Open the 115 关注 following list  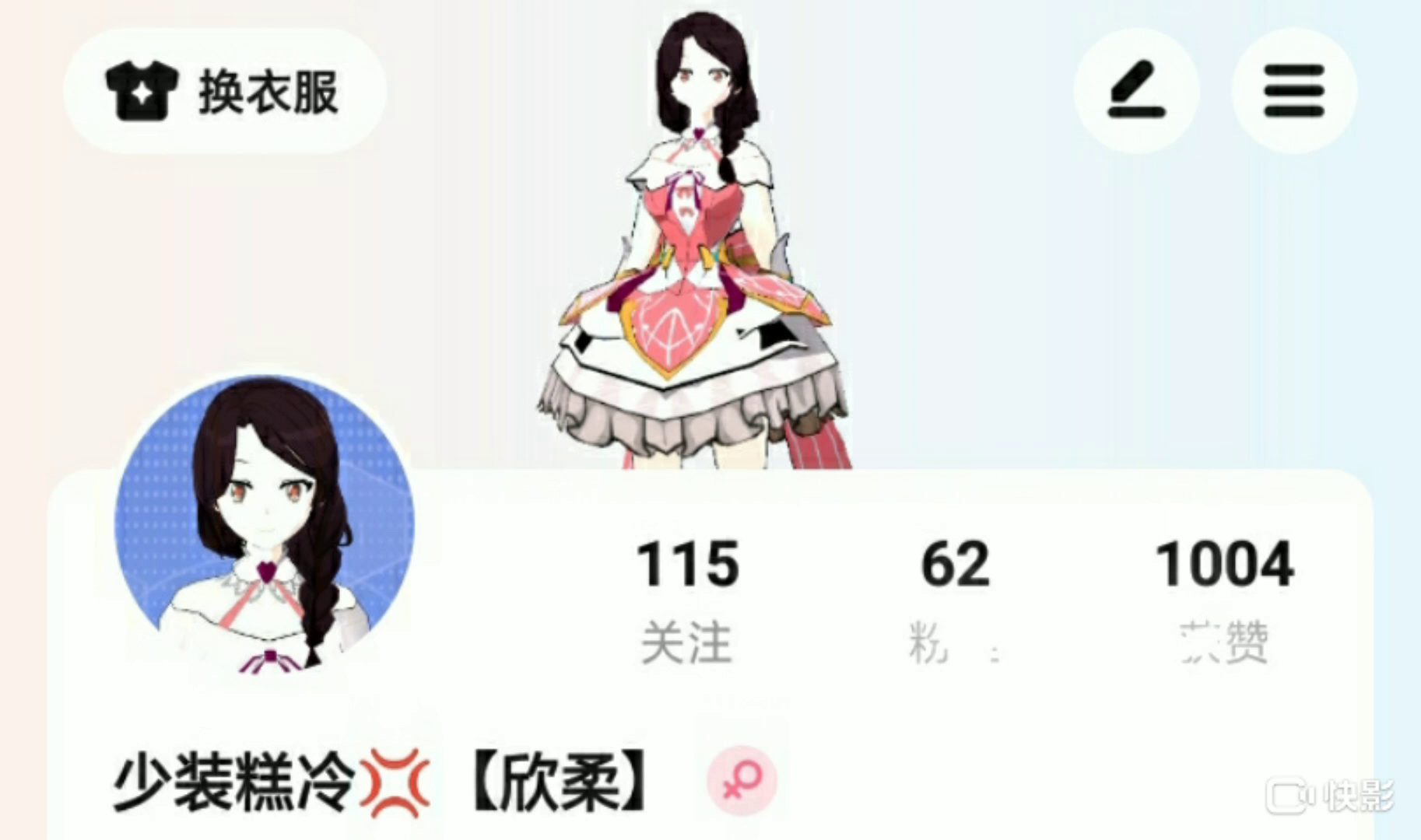coord(687,599)
